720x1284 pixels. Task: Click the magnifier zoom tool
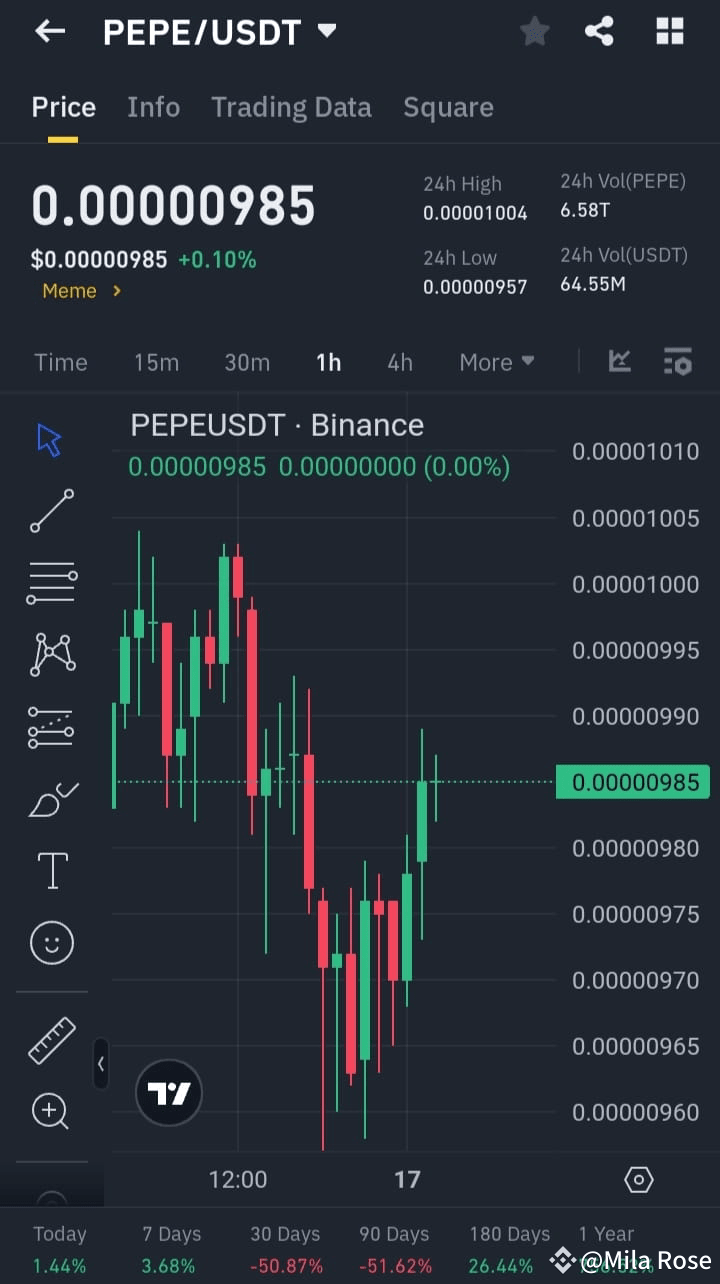click(51, 1111)
